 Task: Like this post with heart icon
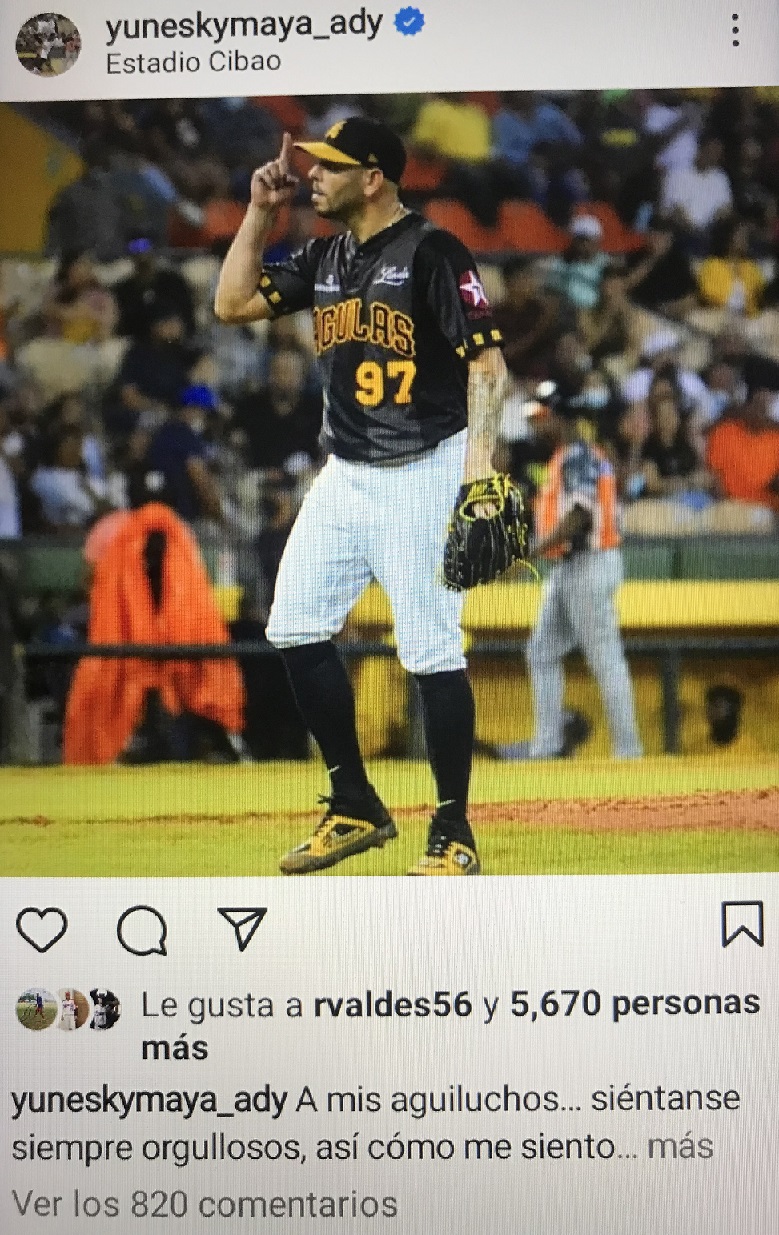click(42, 929)
